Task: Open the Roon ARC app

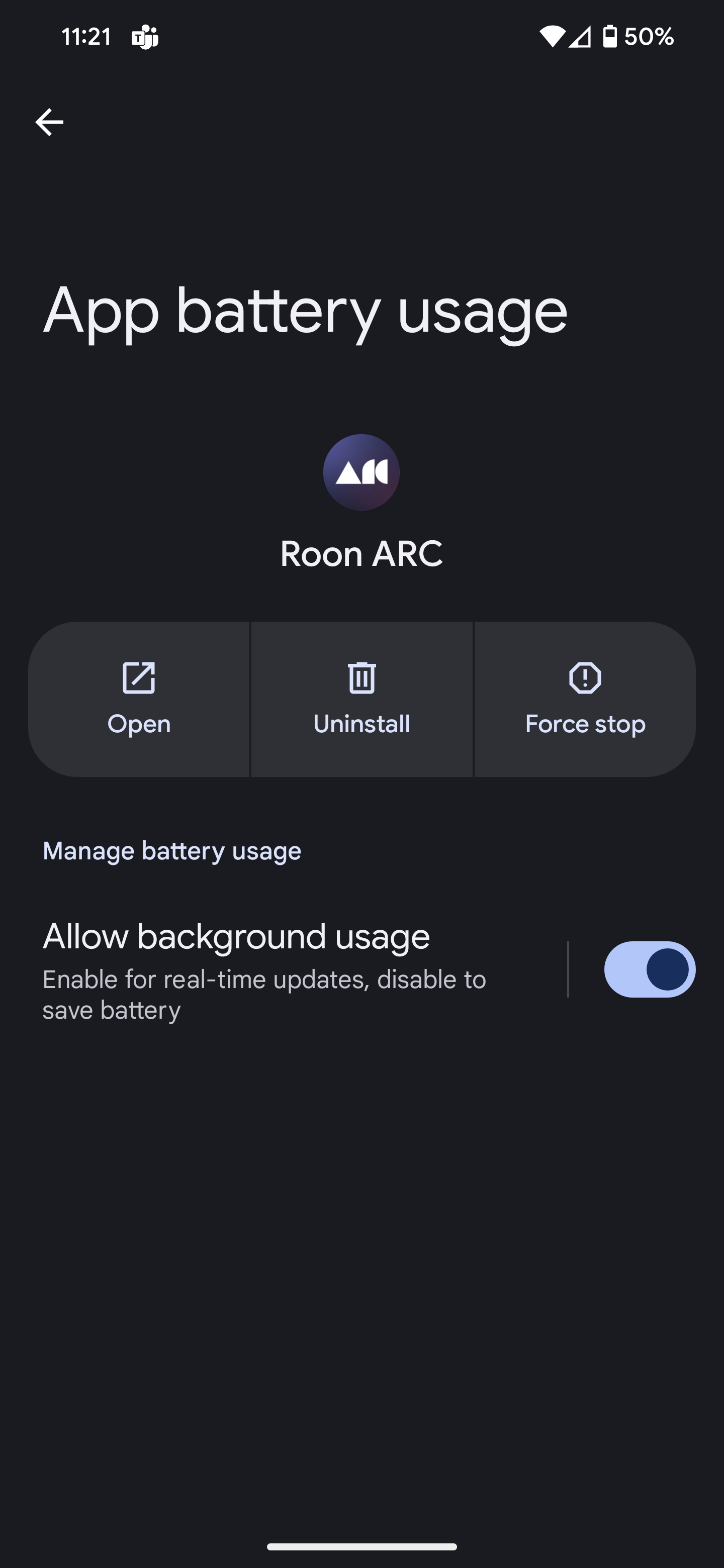Action: pyautogui.click(x=139, y=699)
